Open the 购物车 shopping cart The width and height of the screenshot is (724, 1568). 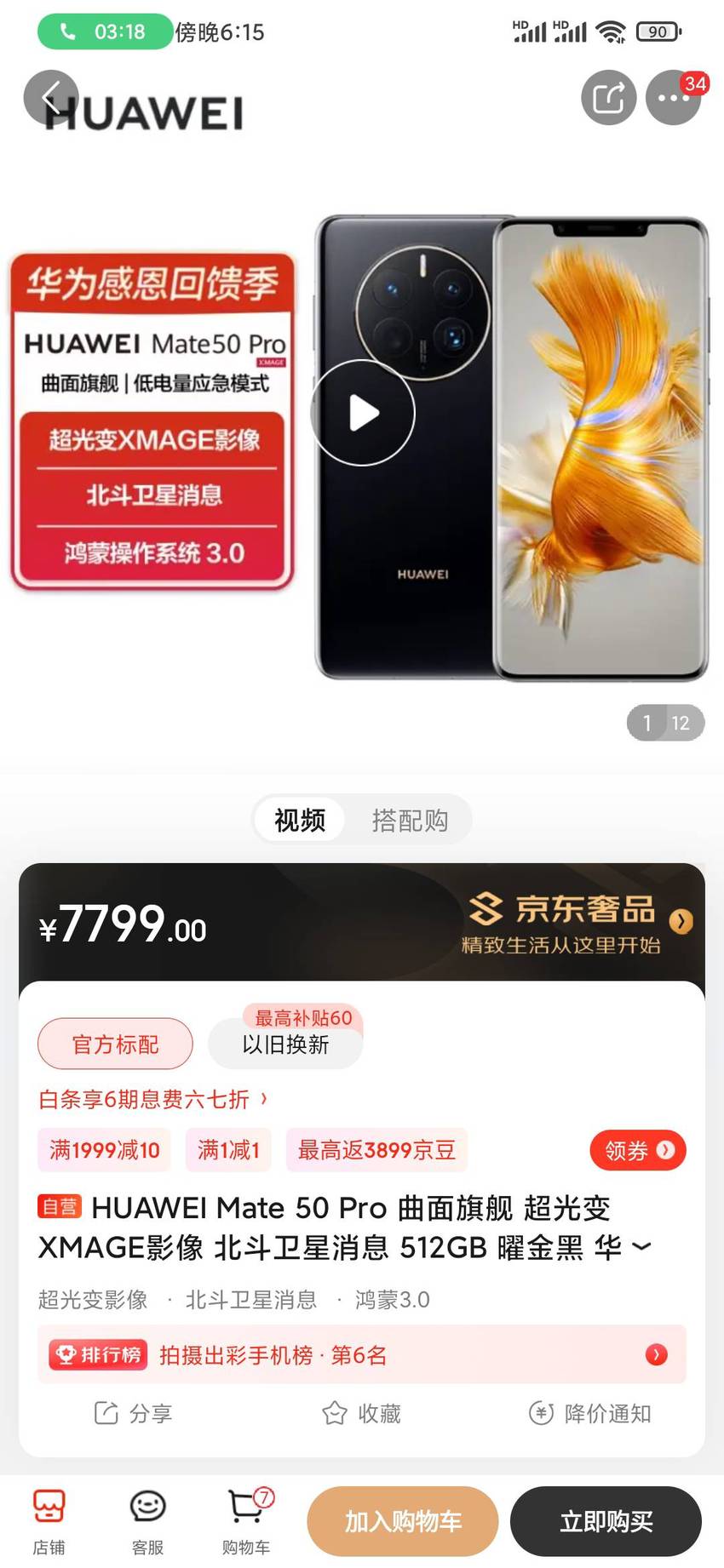(247, 1523)
